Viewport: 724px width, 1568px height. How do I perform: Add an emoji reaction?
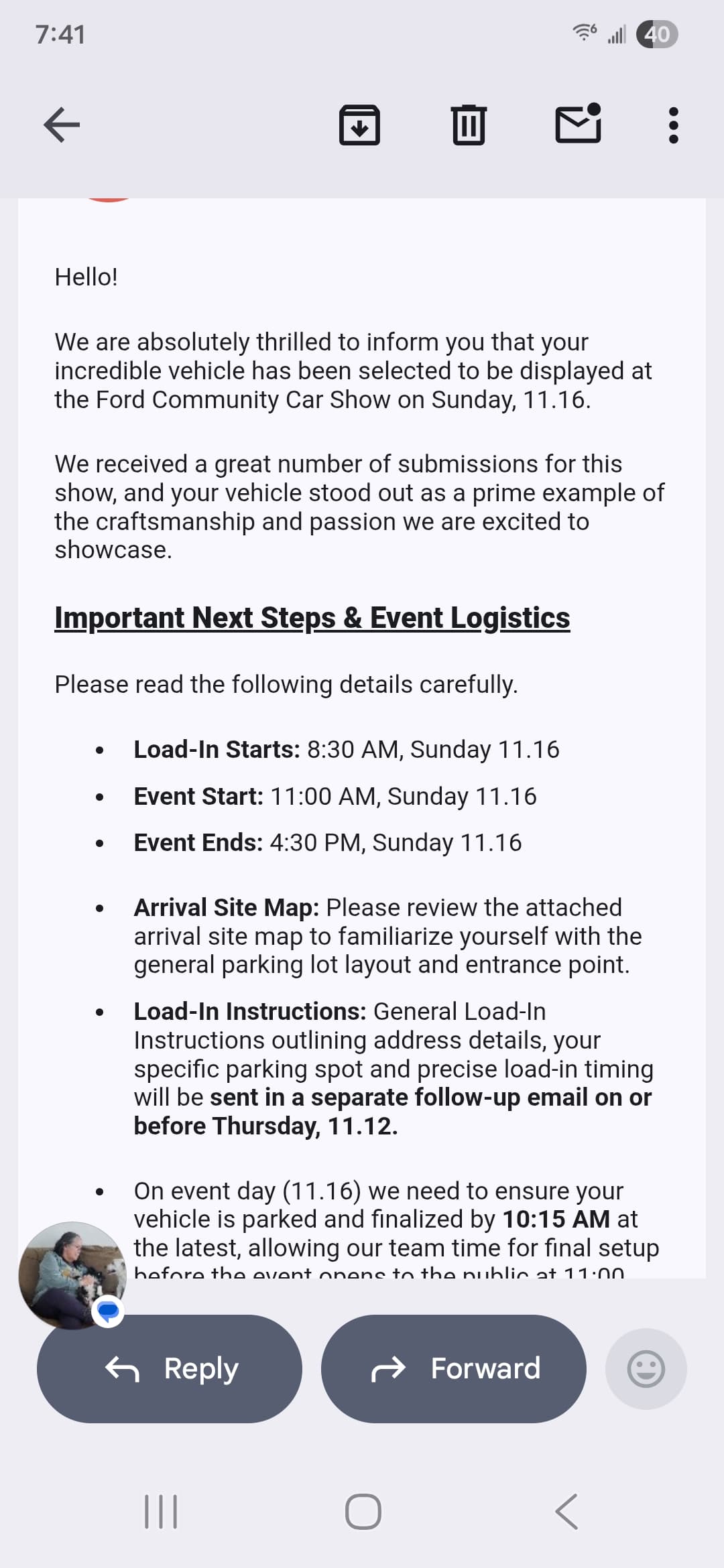(646, 1368)
